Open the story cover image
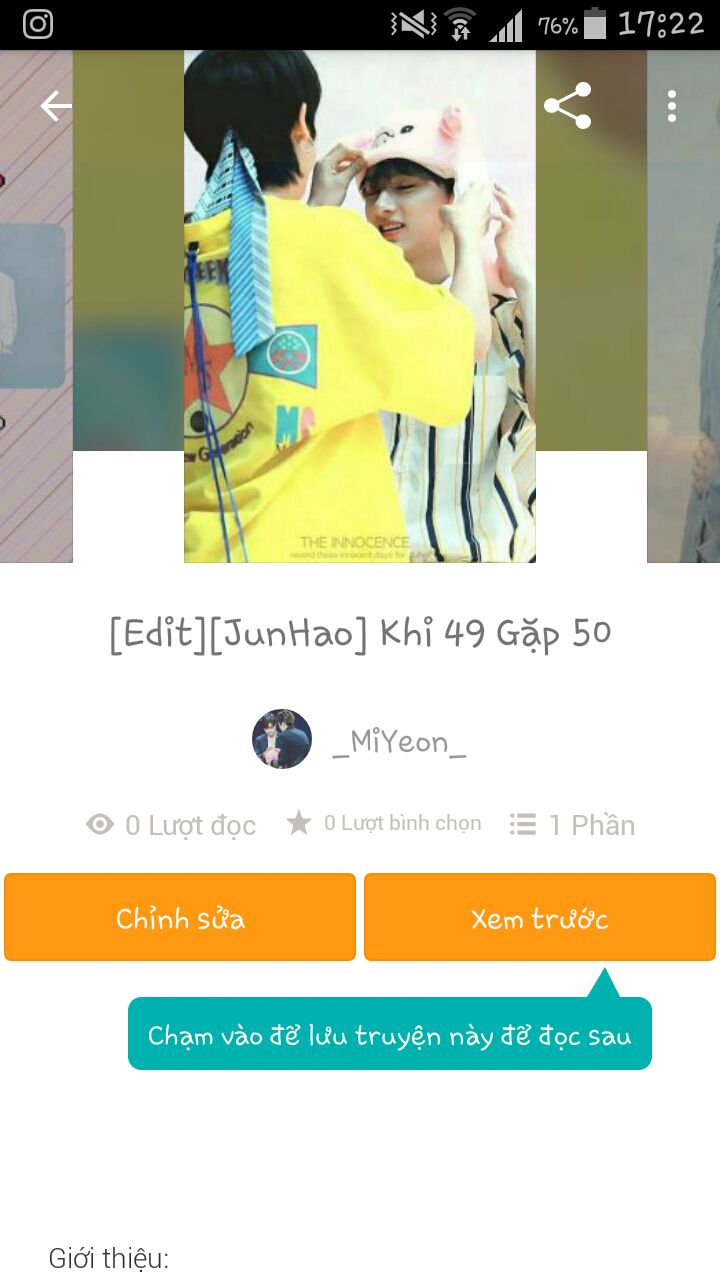 [x=360, y=306]
